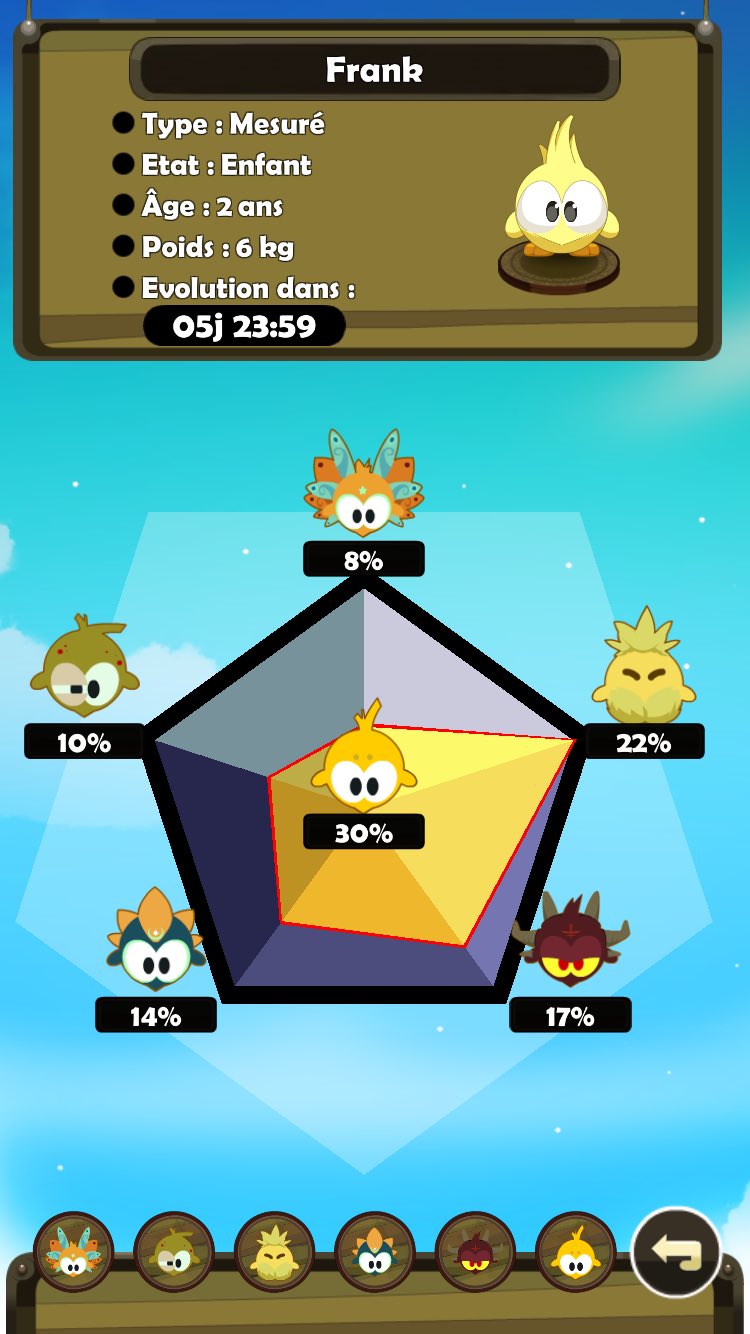Tap the return arrow button
750x1334 pixels.
click(676, 1251)
